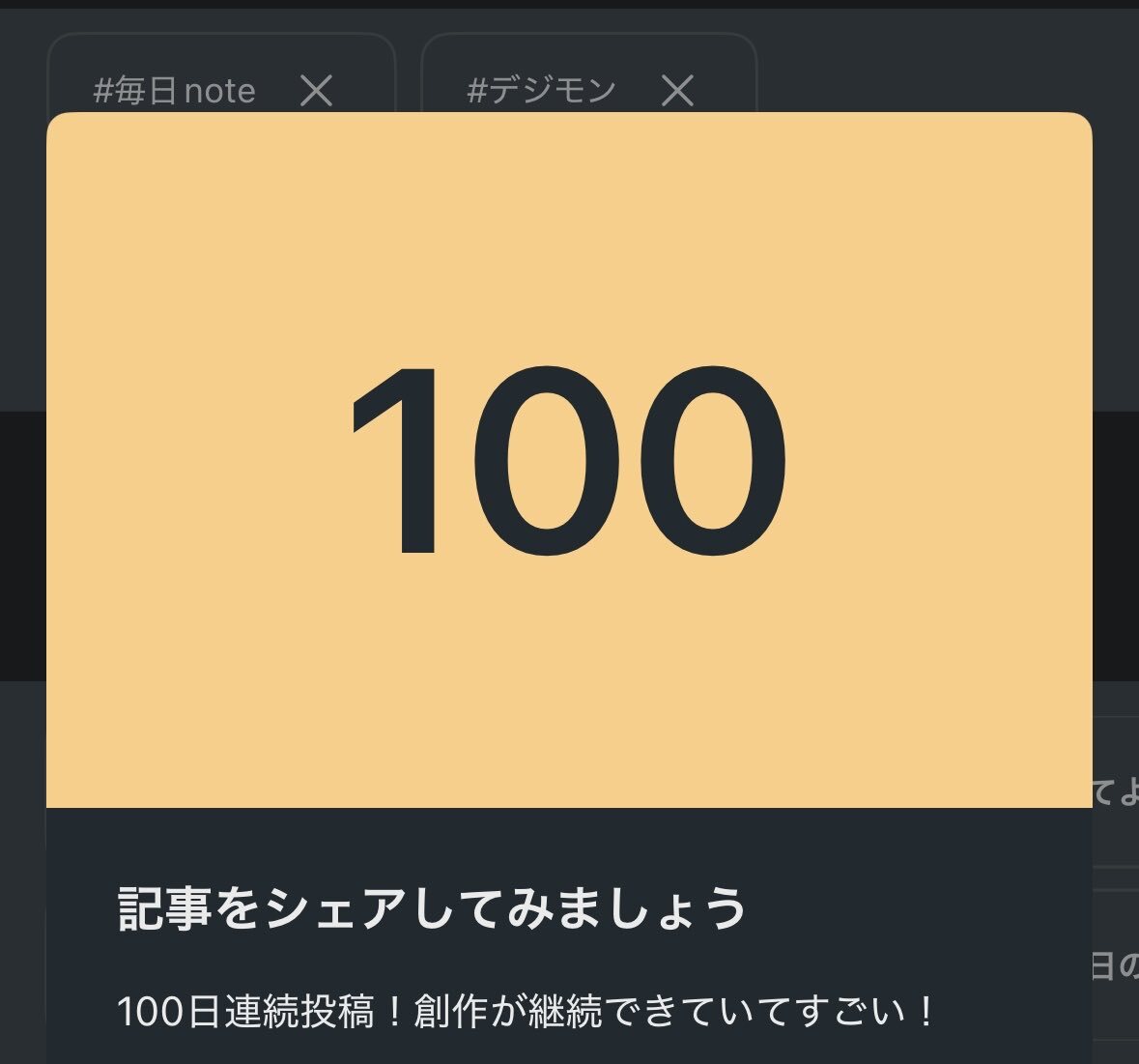This screenshot has height=1064, width=1139.
Task: Remove the #デジモン hashtag chip
Action: 677,91
